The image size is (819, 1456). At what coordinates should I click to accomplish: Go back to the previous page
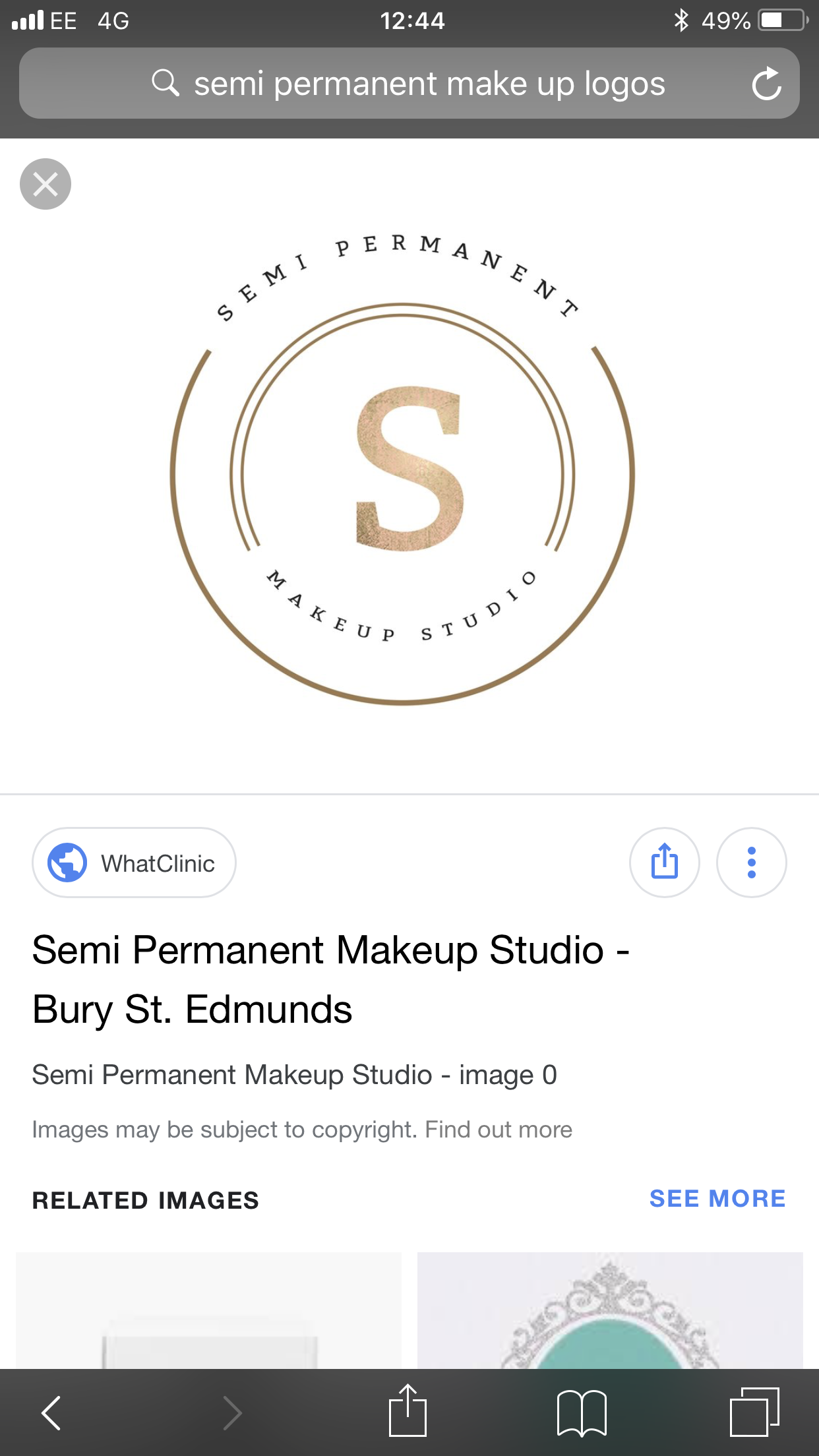51,1412
